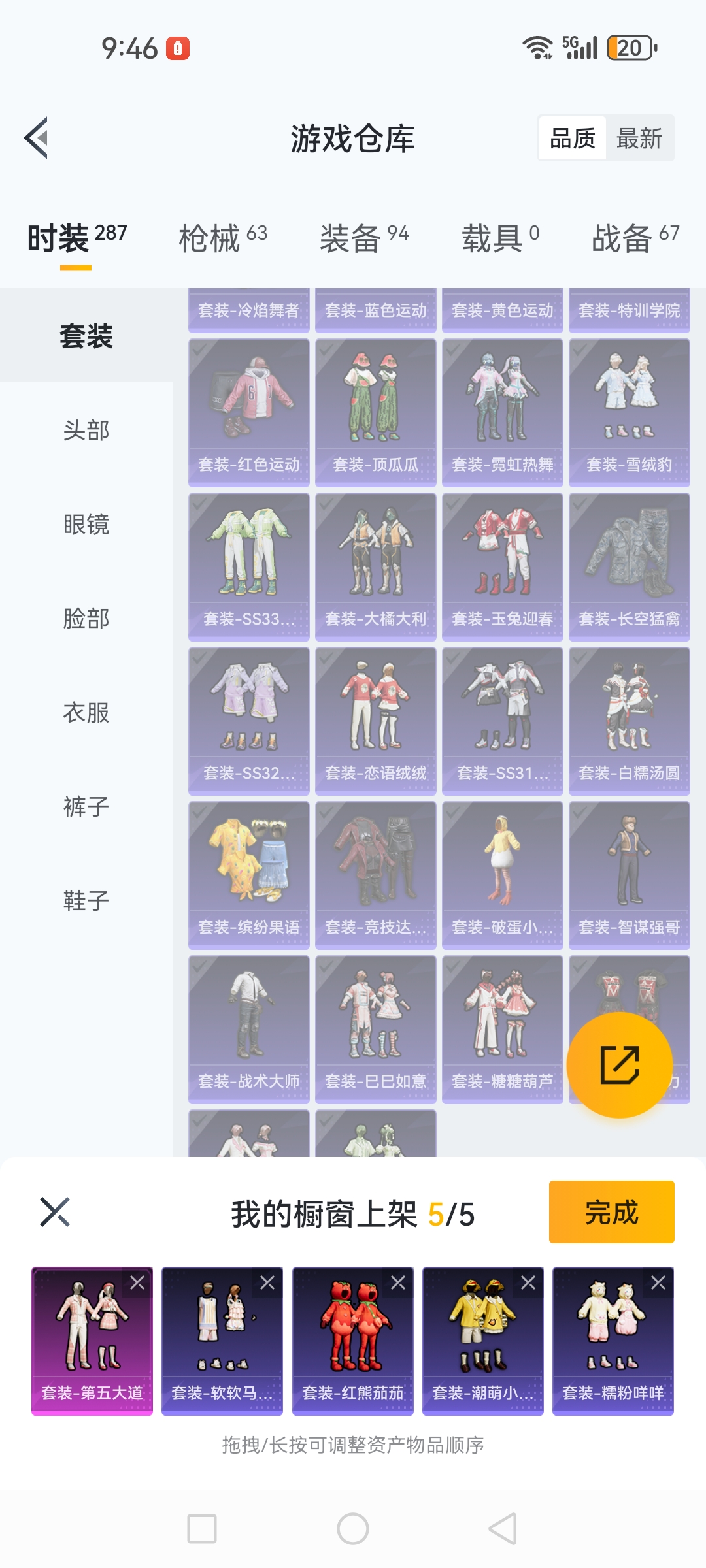Remove 套装-红熊茄茄 from the showcase
The width and height of the screenshot is (706, 1568).
click(x=398, y=1282)
